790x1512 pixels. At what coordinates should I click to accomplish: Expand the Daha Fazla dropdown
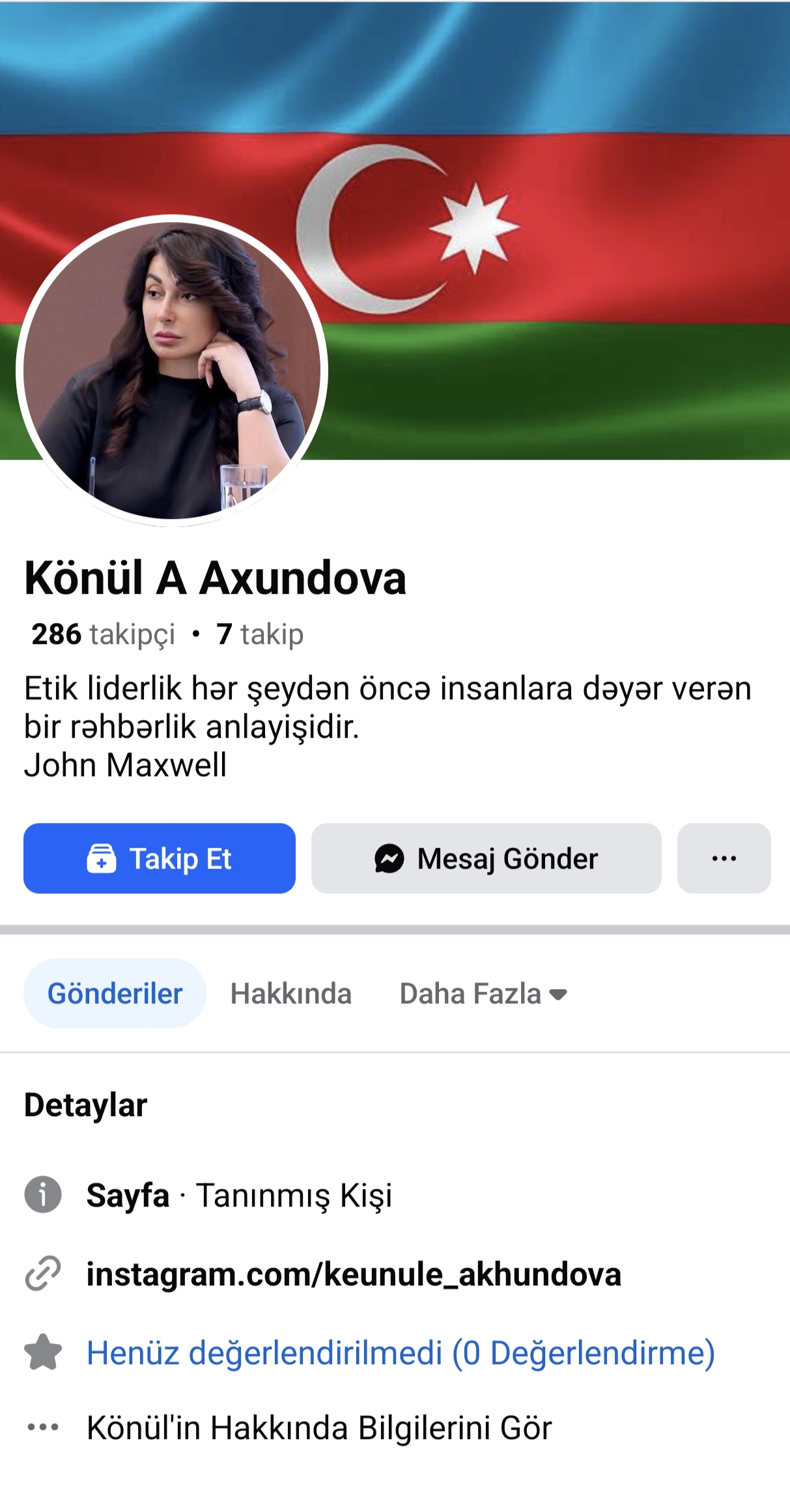coord(483,994)
